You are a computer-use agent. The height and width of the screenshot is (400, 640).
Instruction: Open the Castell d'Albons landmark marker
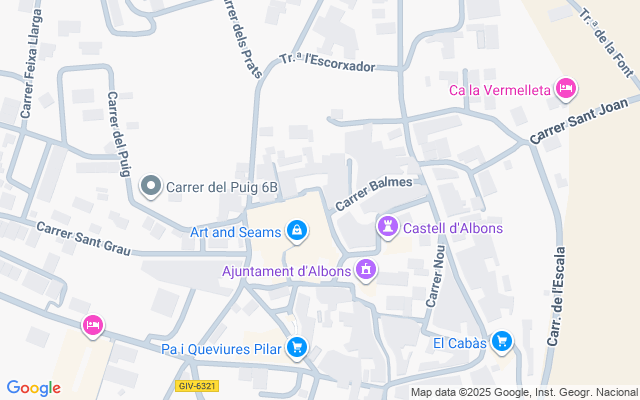click(387, 228)
